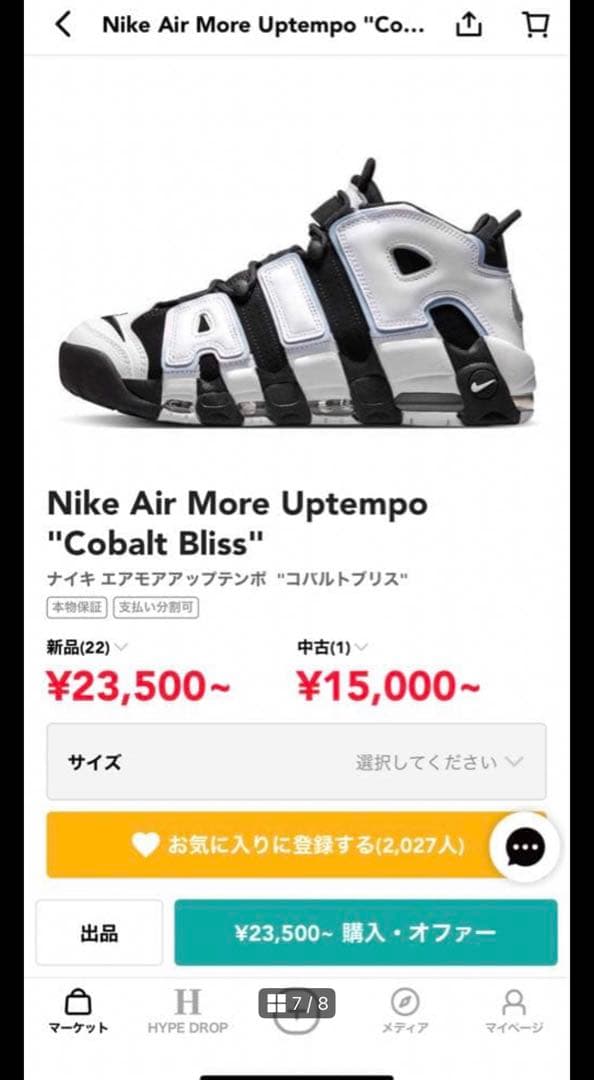Switch to the HYPE DROP tab
The image size is (594, 1080).
187,1012
